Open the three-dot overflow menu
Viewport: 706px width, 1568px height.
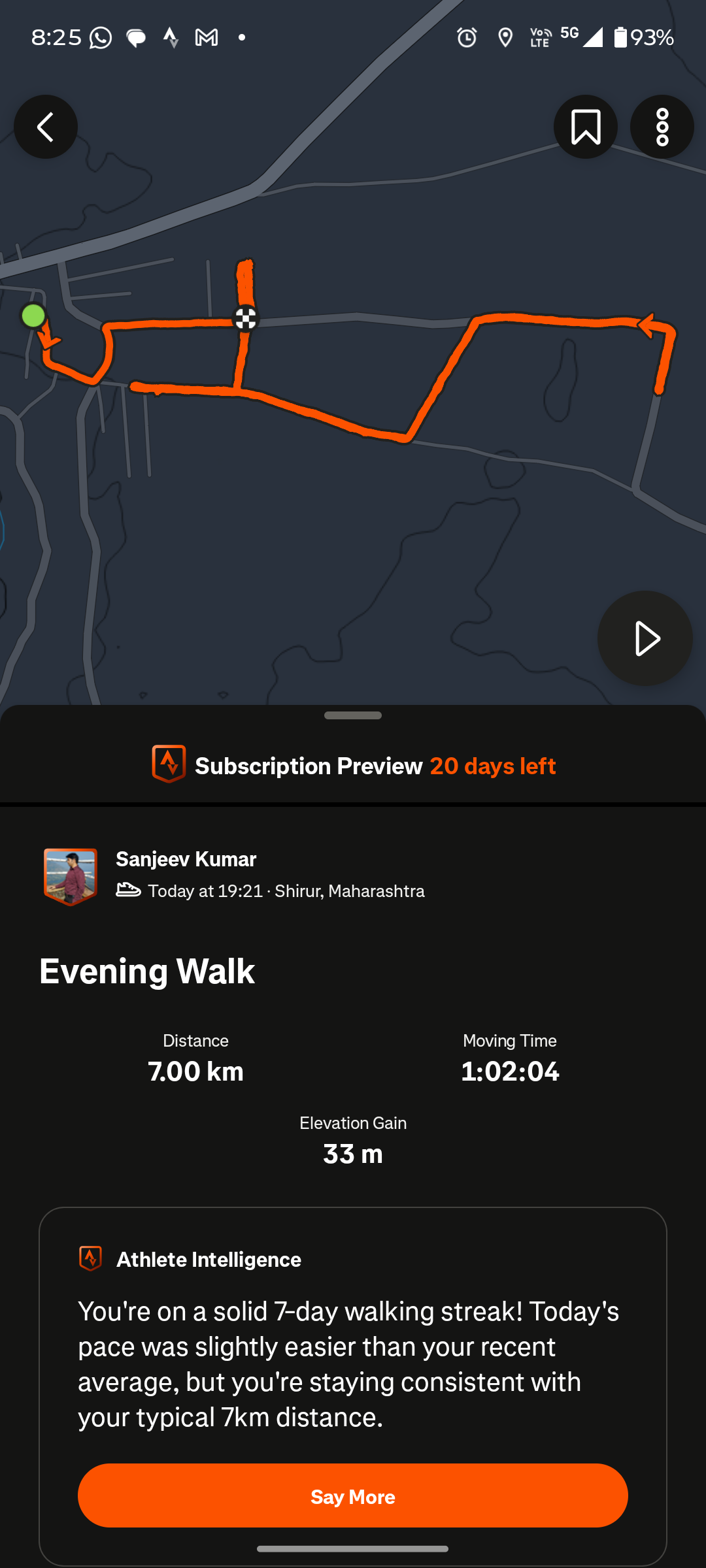pos(662,127)
